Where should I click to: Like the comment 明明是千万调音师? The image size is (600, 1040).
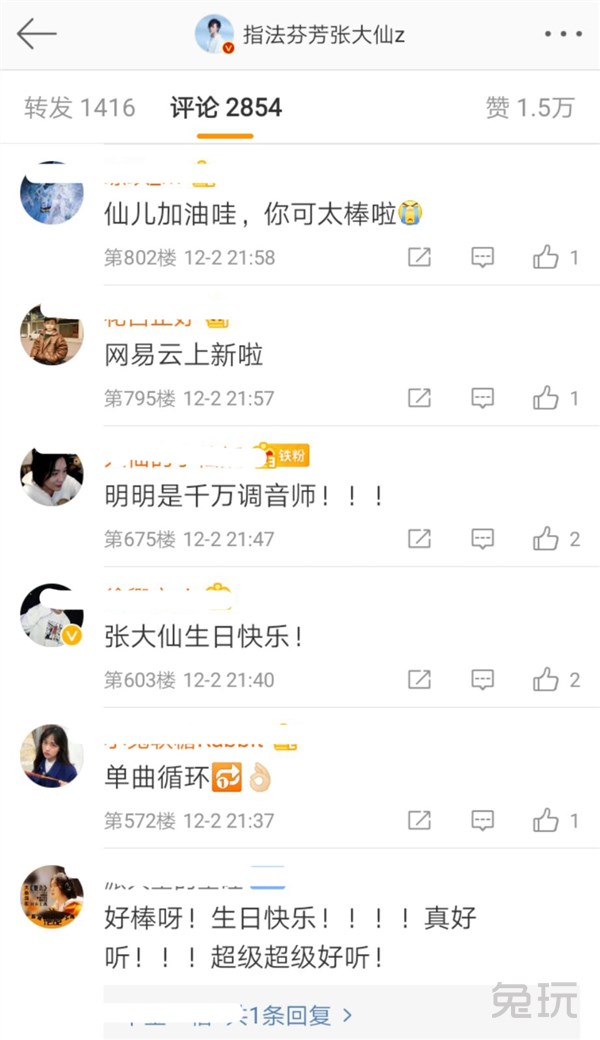point(546,540)
